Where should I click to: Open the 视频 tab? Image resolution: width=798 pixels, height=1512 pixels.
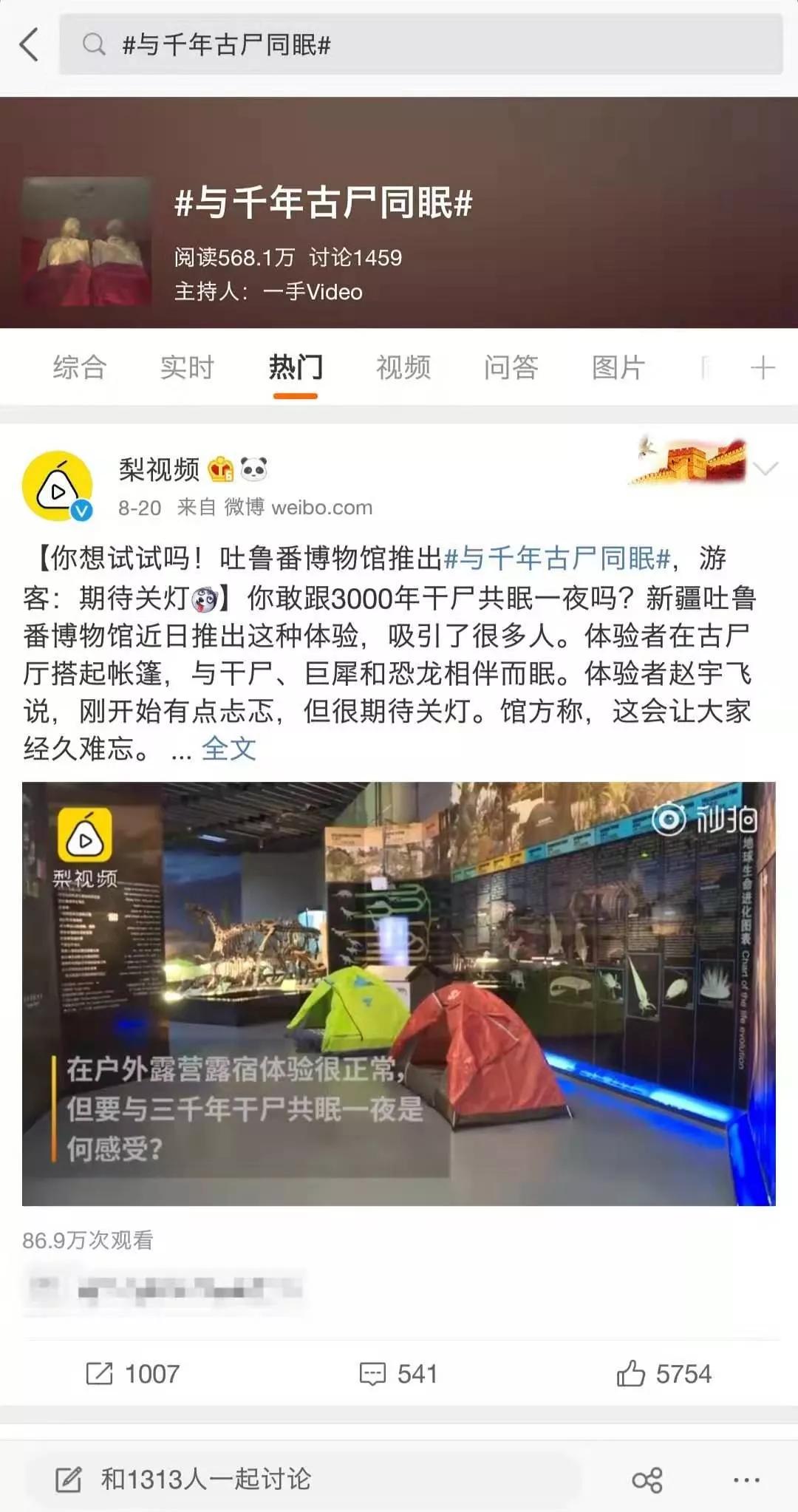click(403, 367)
